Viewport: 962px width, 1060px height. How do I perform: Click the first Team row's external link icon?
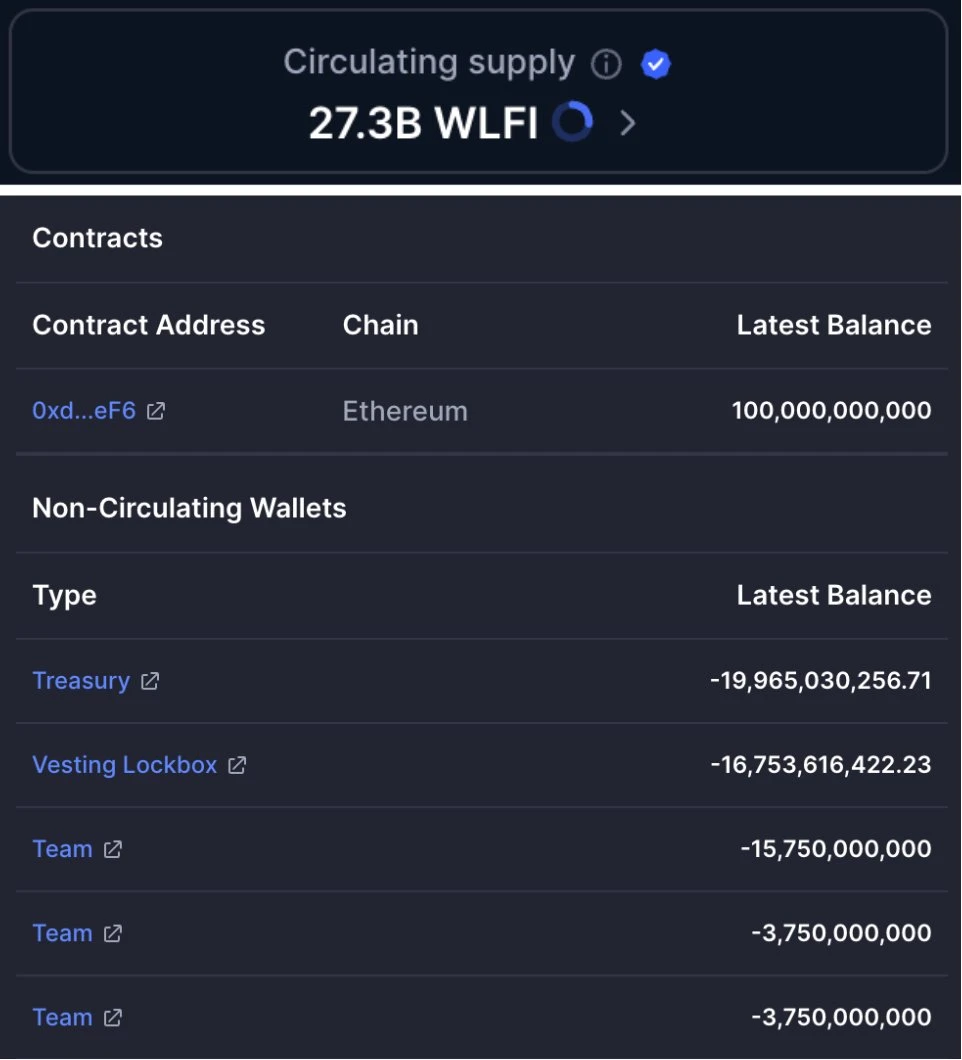[112, 849]
